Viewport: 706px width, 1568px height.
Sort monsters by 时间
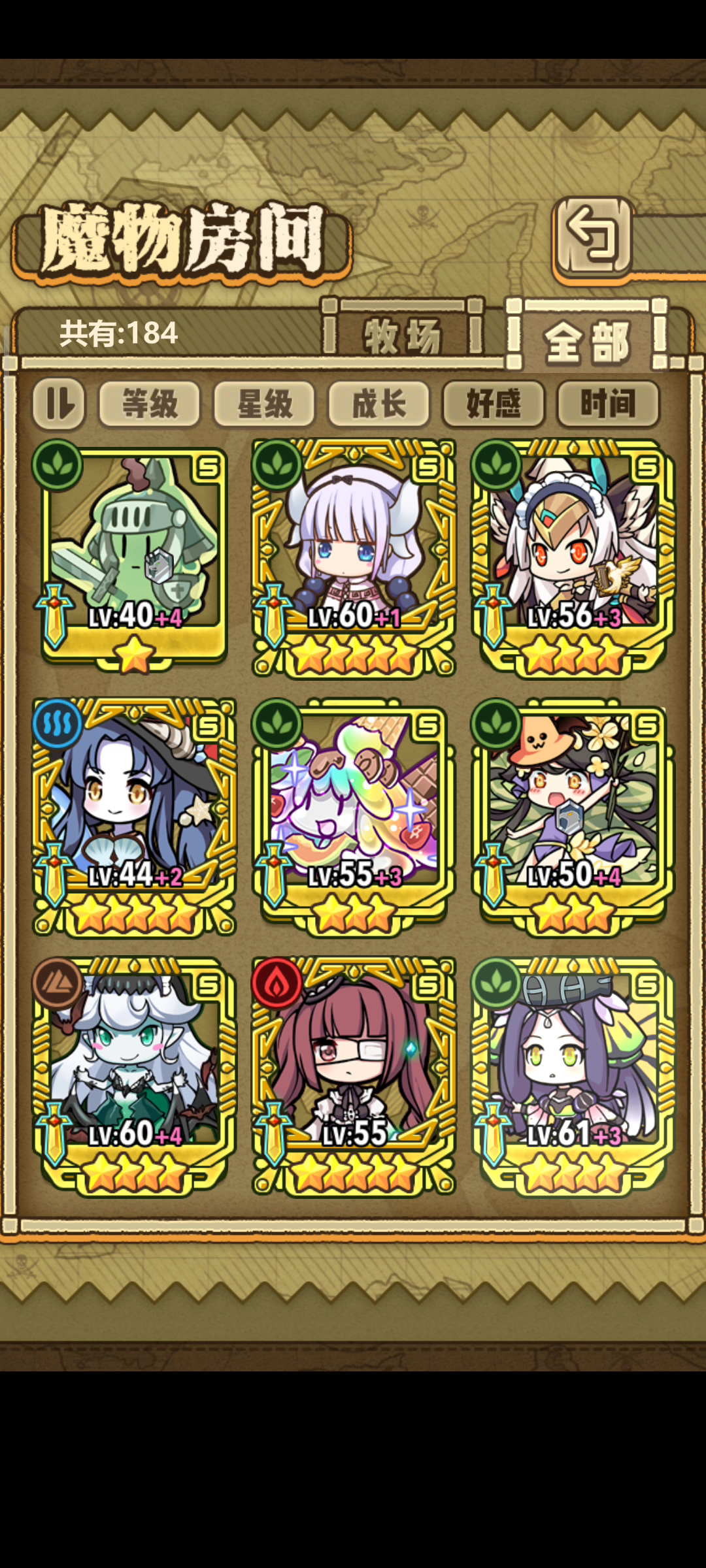coord(608,403)
